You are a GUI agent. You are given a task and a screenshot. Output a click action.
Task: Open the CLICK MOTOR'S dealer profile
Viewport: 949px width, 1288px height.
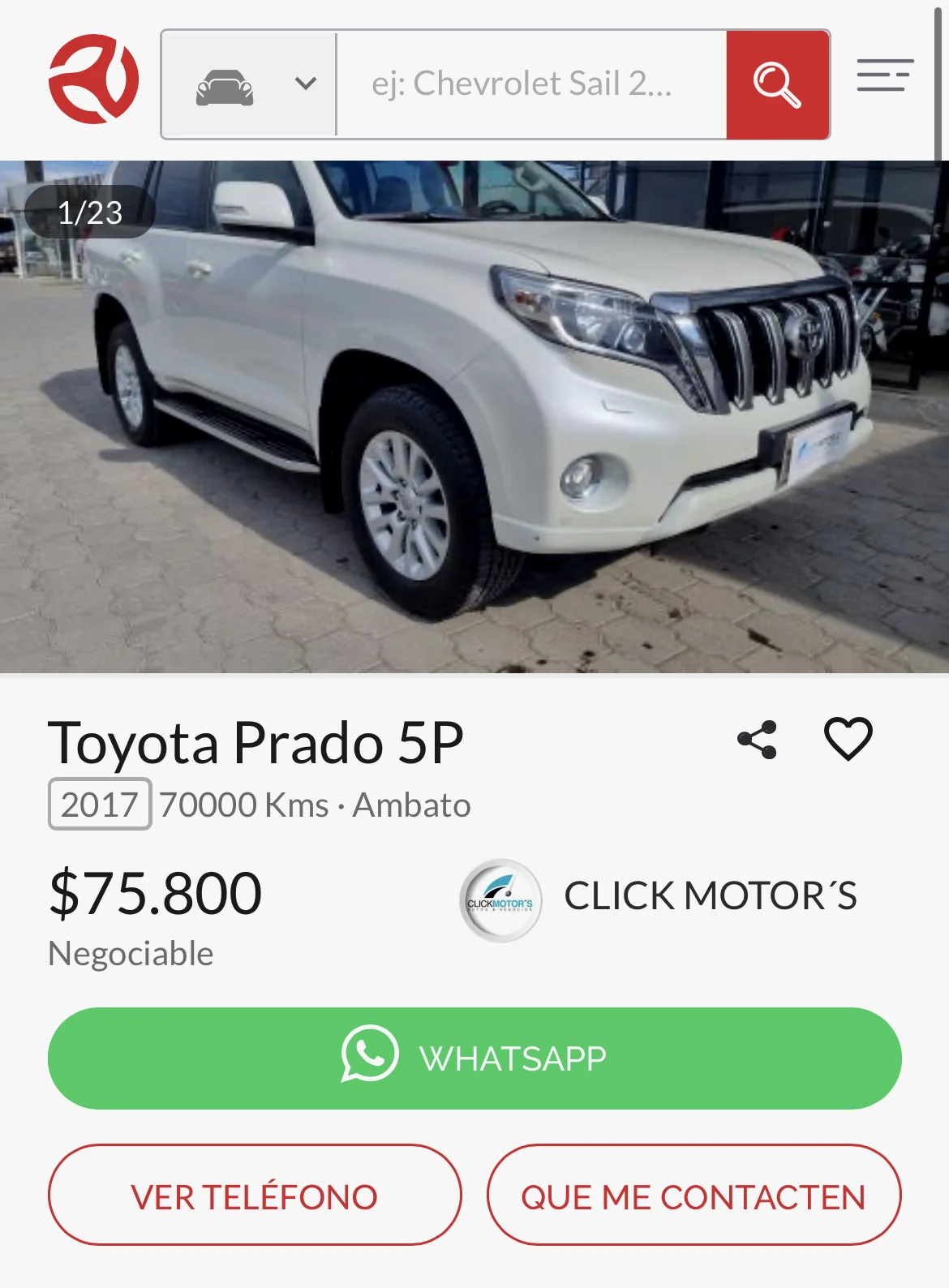pos(659,898)
